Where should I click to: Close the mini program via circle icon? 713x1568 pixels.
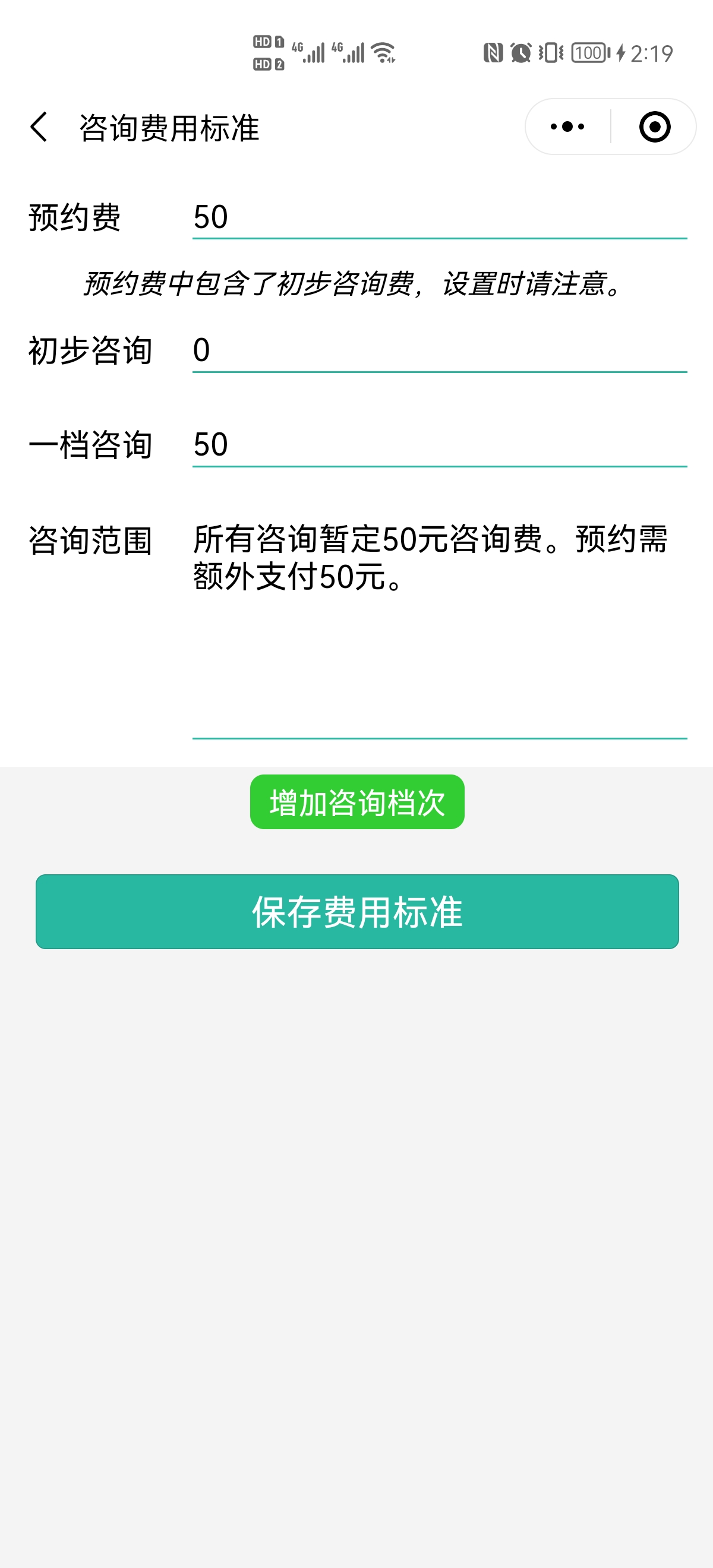(655, 127)
